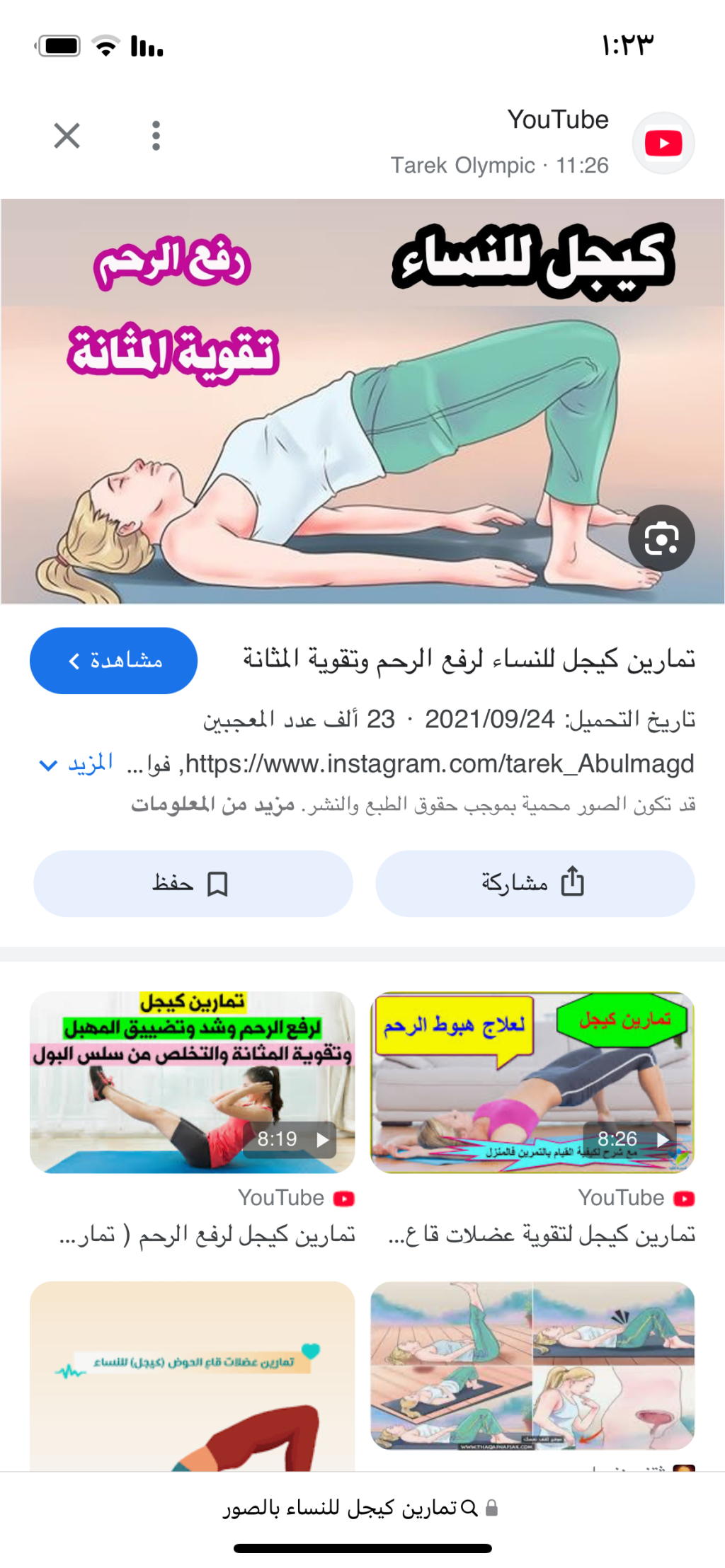Open the تمارين عضلات قاع الحوض image
Image resolution: width=725 pixels, height=1568 pixels.
193,1376
